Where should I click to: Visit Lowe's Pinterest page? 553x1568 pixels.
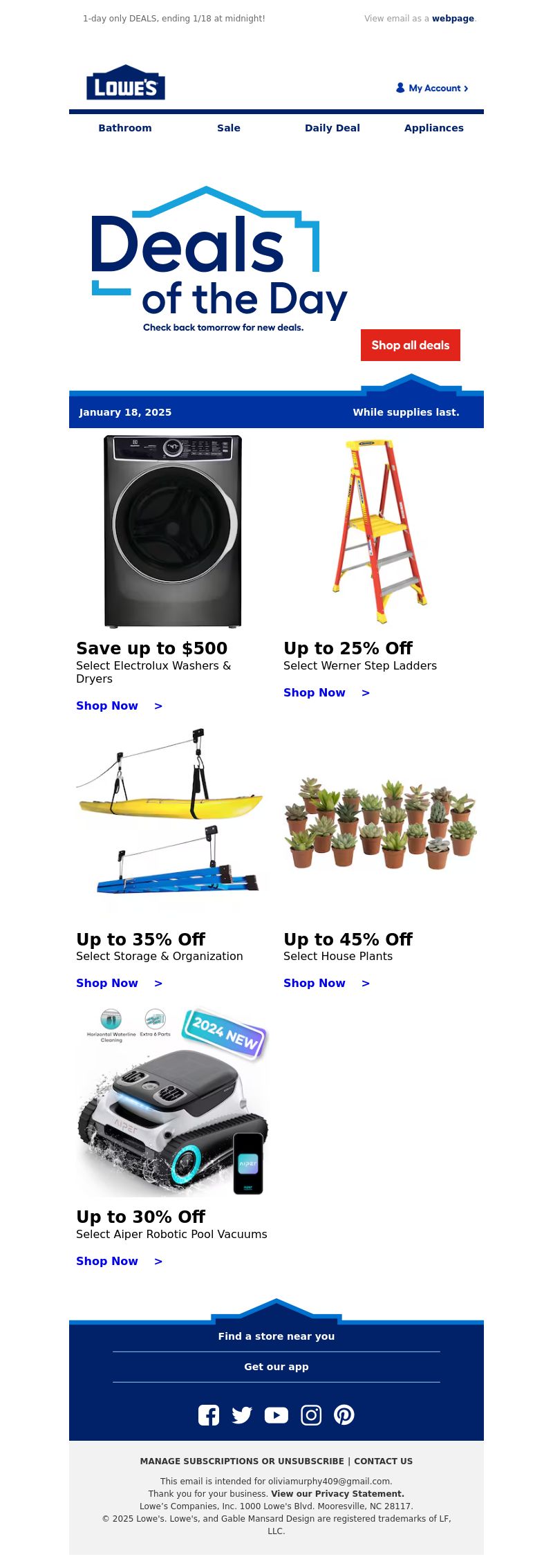[344, 1415]
